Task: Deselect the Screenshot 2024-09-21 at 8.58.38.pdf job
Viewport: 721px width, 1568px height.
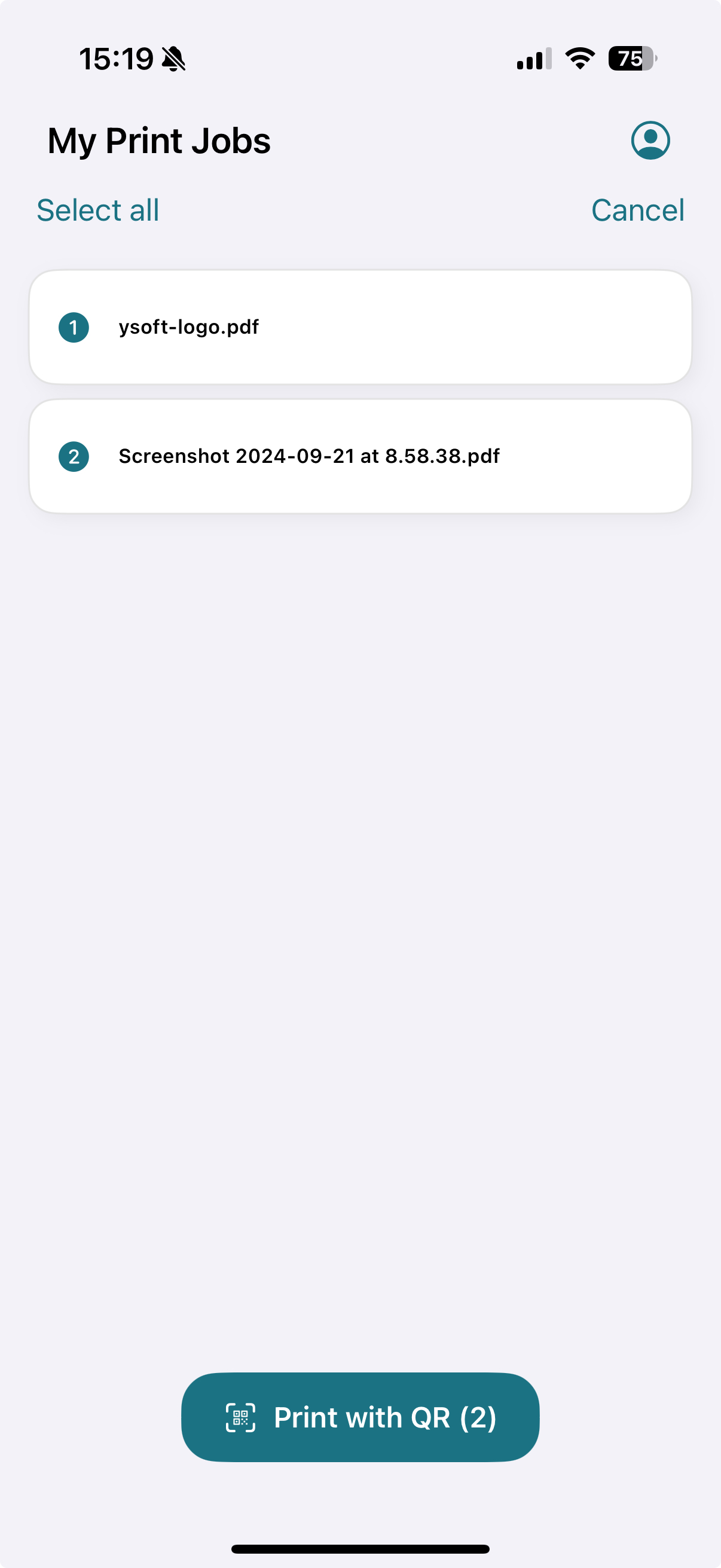Action: pos(74,456)
